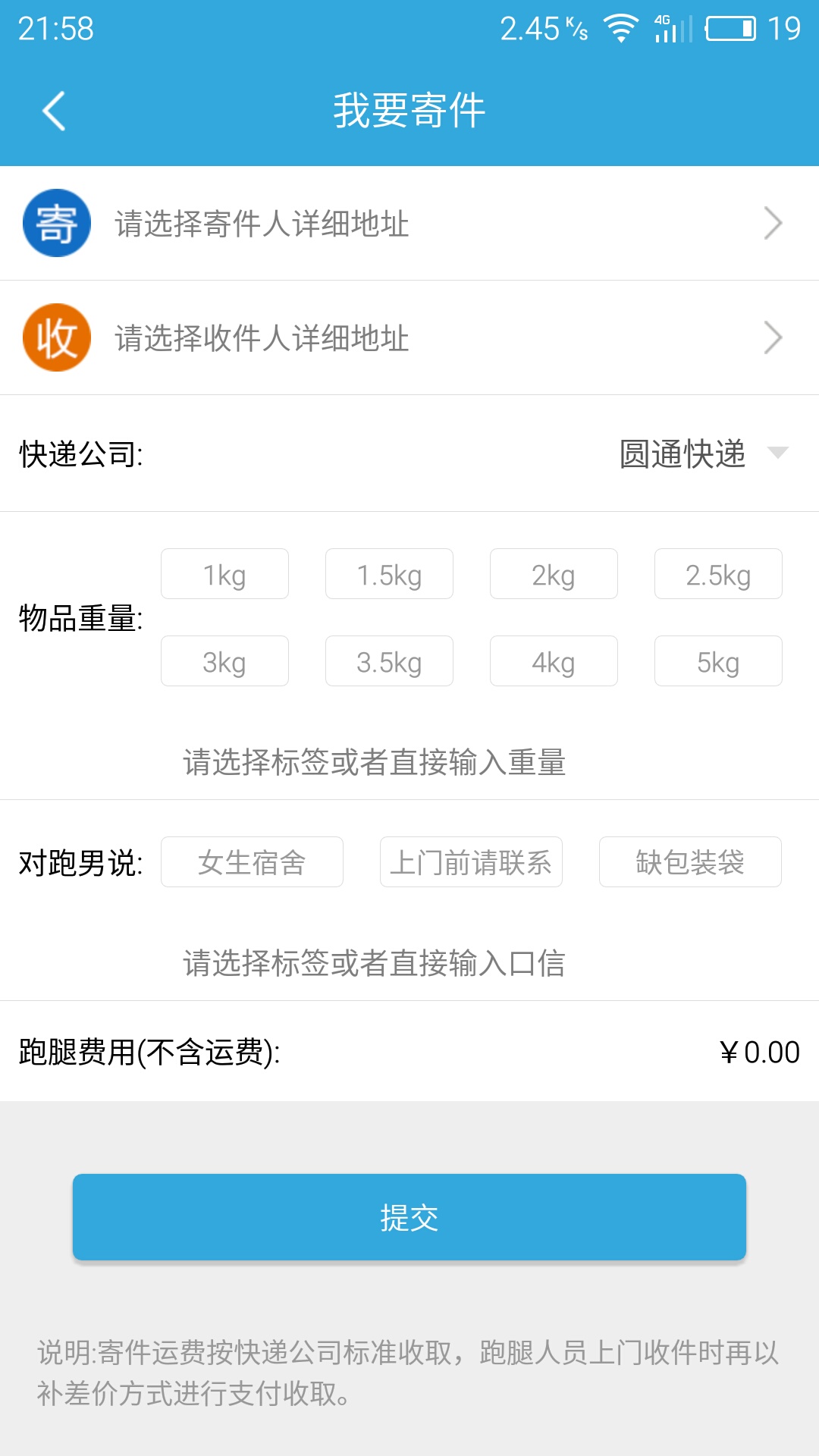Pick 4kg as item weight
Viewport: 819px width, 1456px height.
pos(554,662)
